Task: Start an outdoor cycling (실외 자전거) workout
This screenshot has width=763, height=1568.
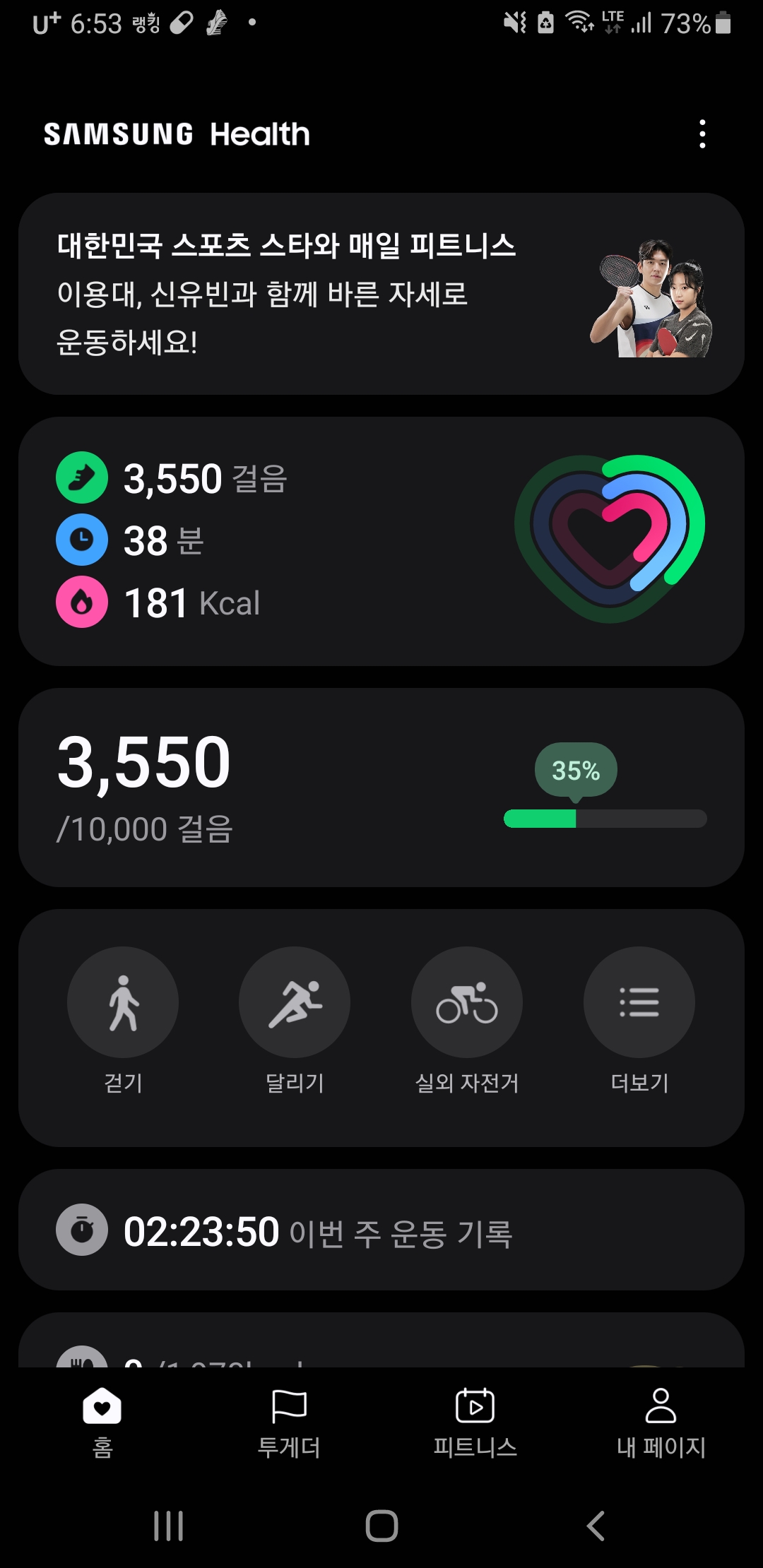Action: (x=467, y=1002)
